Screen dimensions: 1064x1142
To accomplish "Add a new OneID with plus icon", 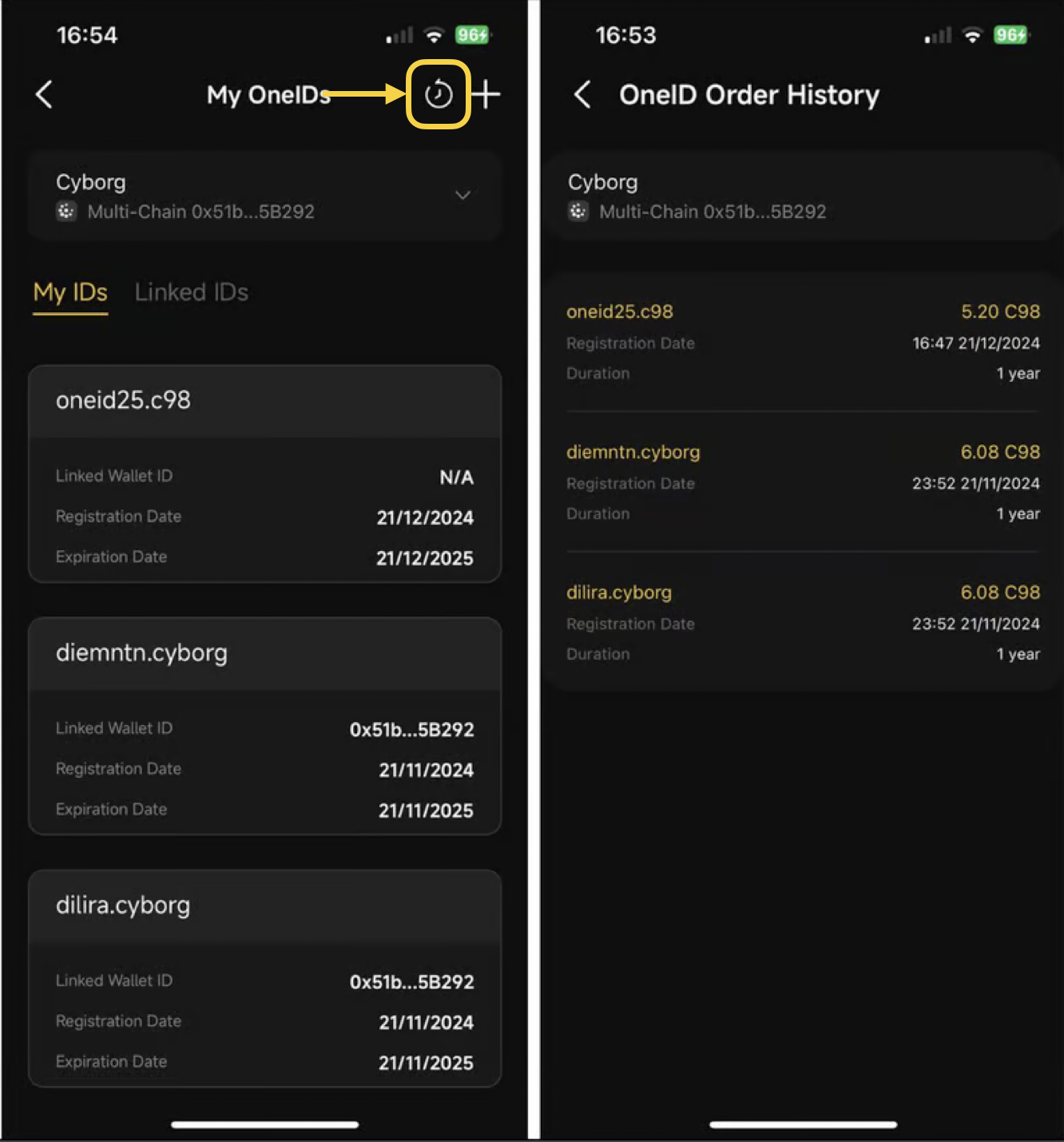I will tap(486, 94).
